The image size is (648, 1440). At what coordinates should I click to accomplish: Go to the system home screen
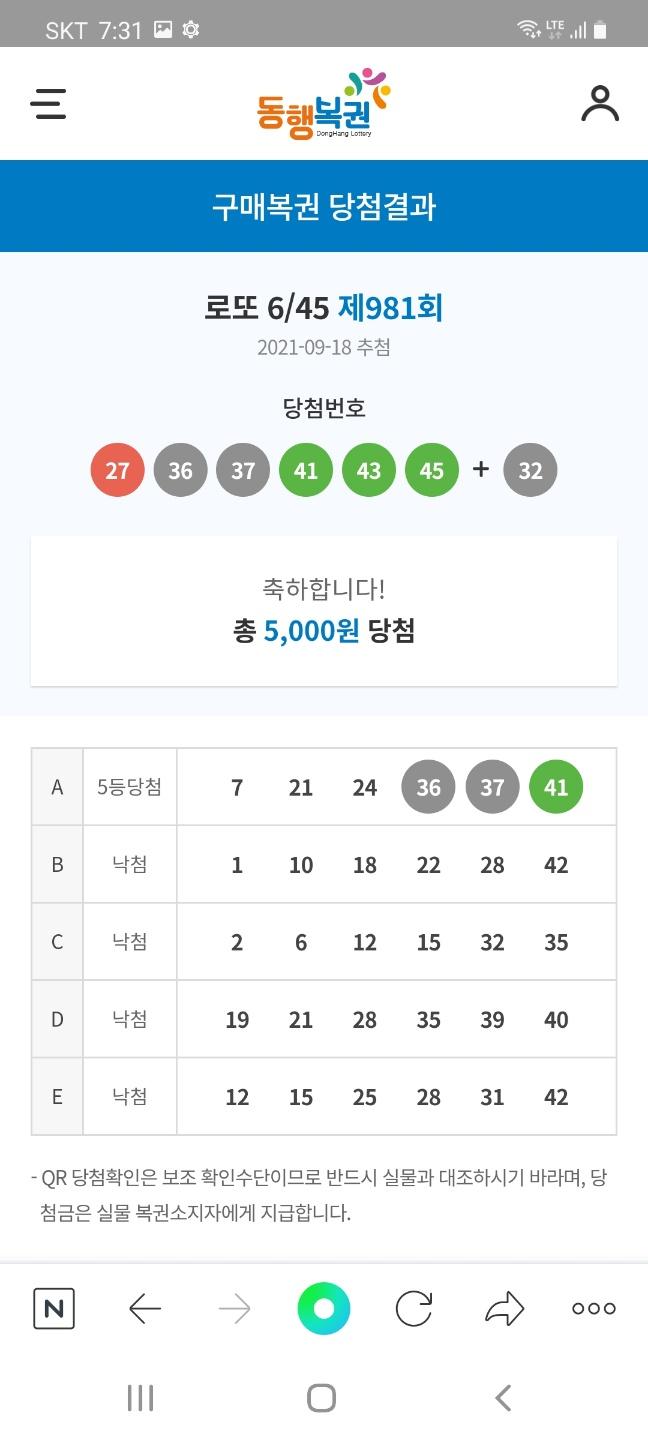click(322, 1398)
